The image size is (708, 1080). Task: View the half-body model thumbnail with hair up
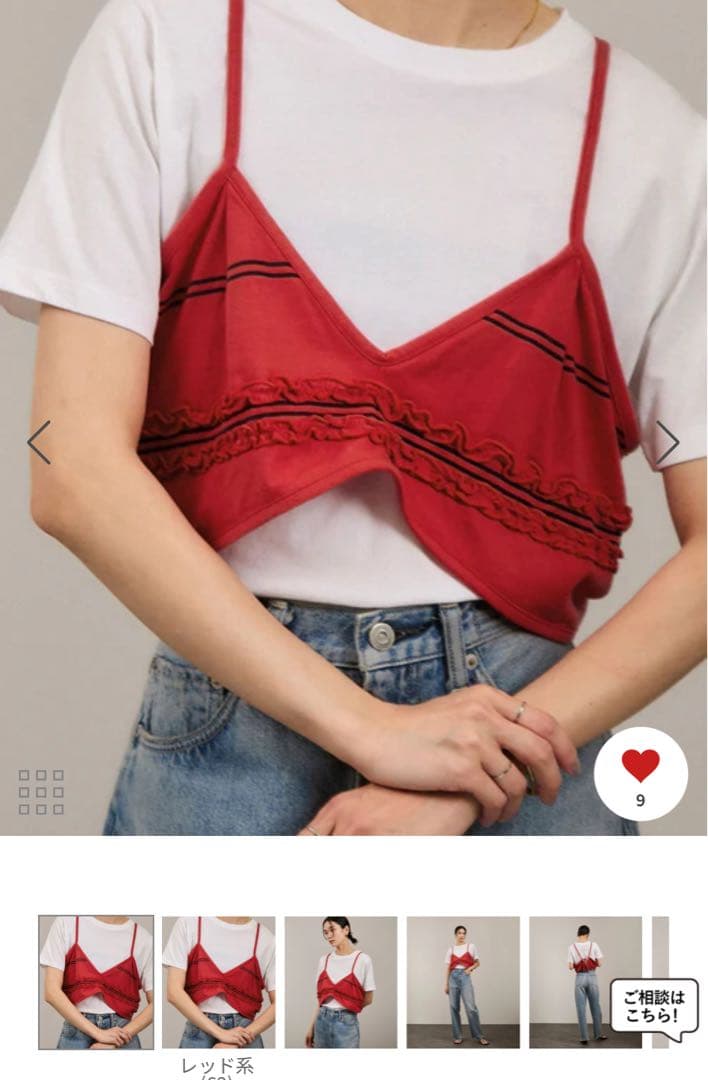point(341,981)
